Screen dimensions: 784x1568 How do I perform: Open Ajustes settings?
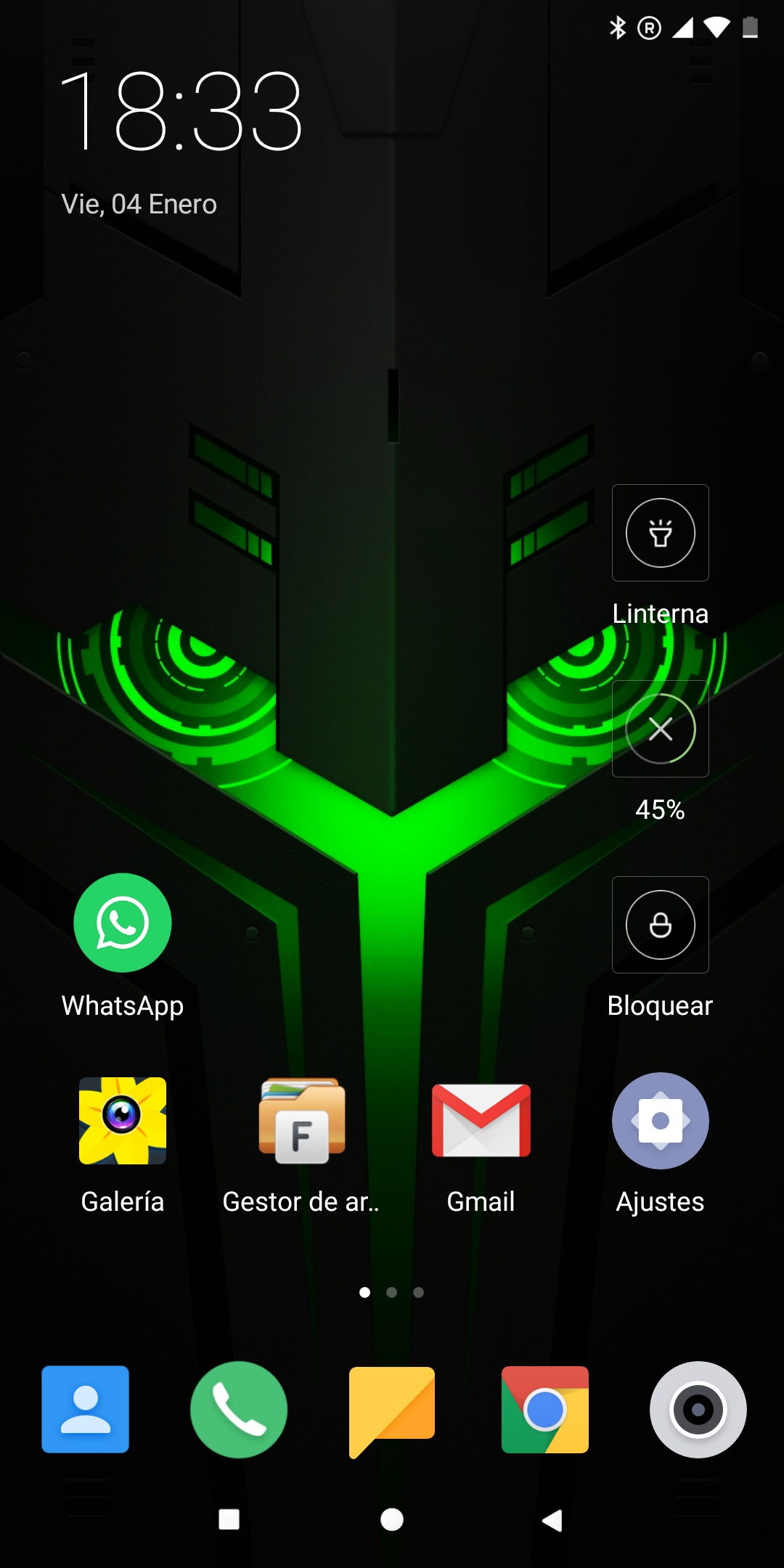pyautogui.click(x=660, y=1121)
